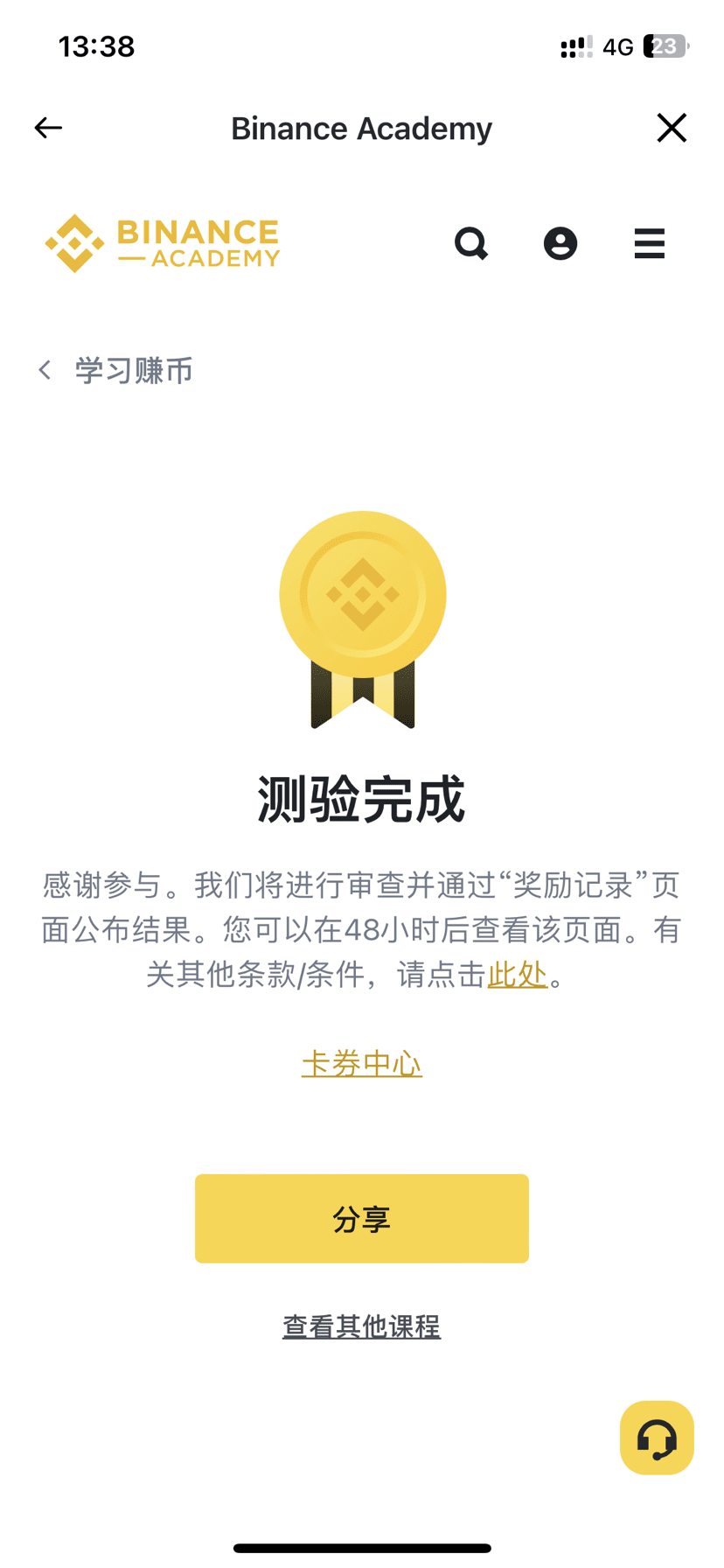Go back using the top arrow
Image resolution: width=724 pixels, height=1568 pixels.
(x=48, y=128)
